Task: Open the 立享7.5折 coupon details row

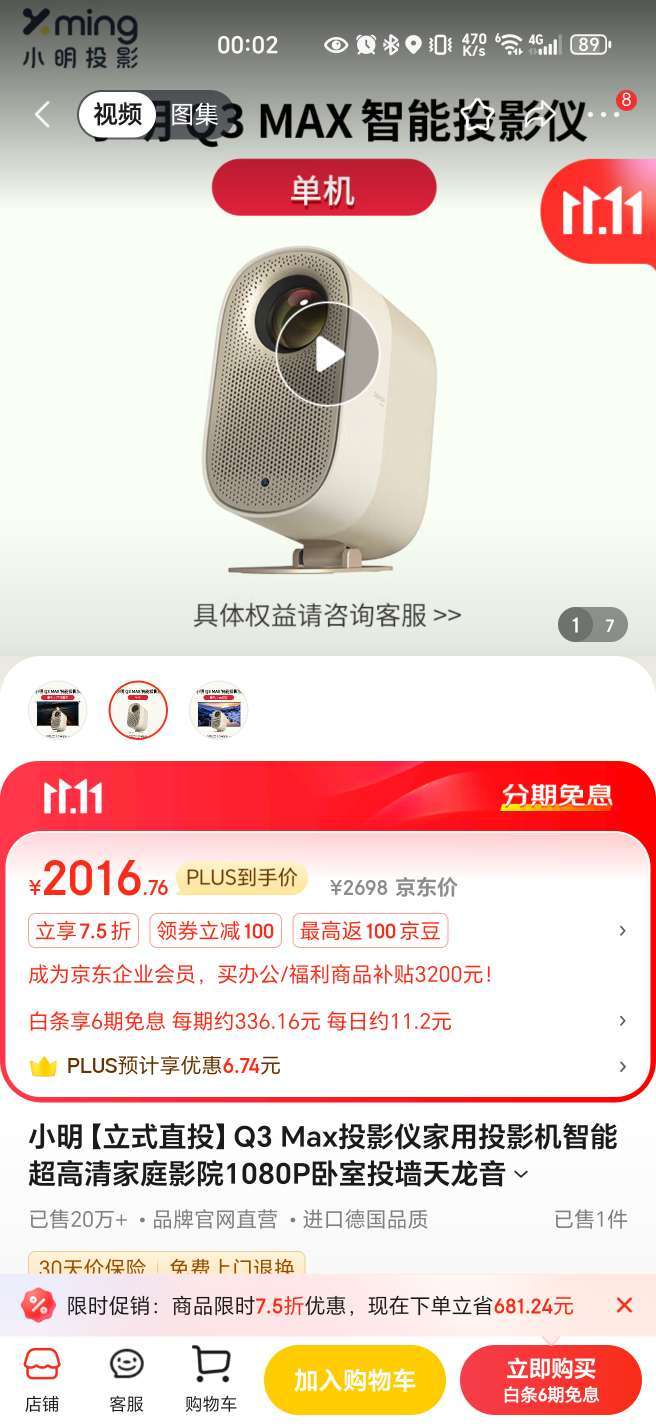Action: (x=328, y=931)
